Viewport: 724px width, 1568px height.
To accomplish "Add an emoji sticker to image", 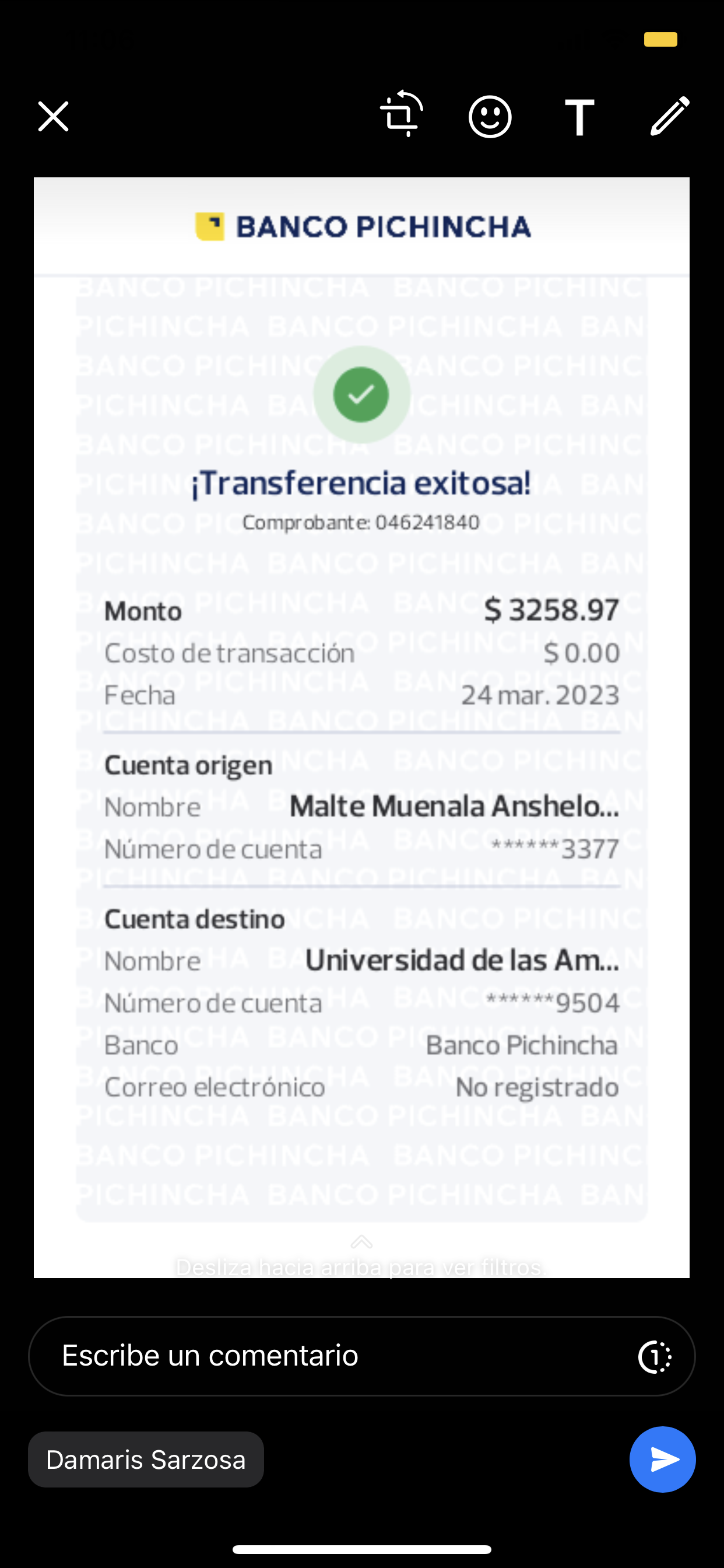I will [490, 116].
